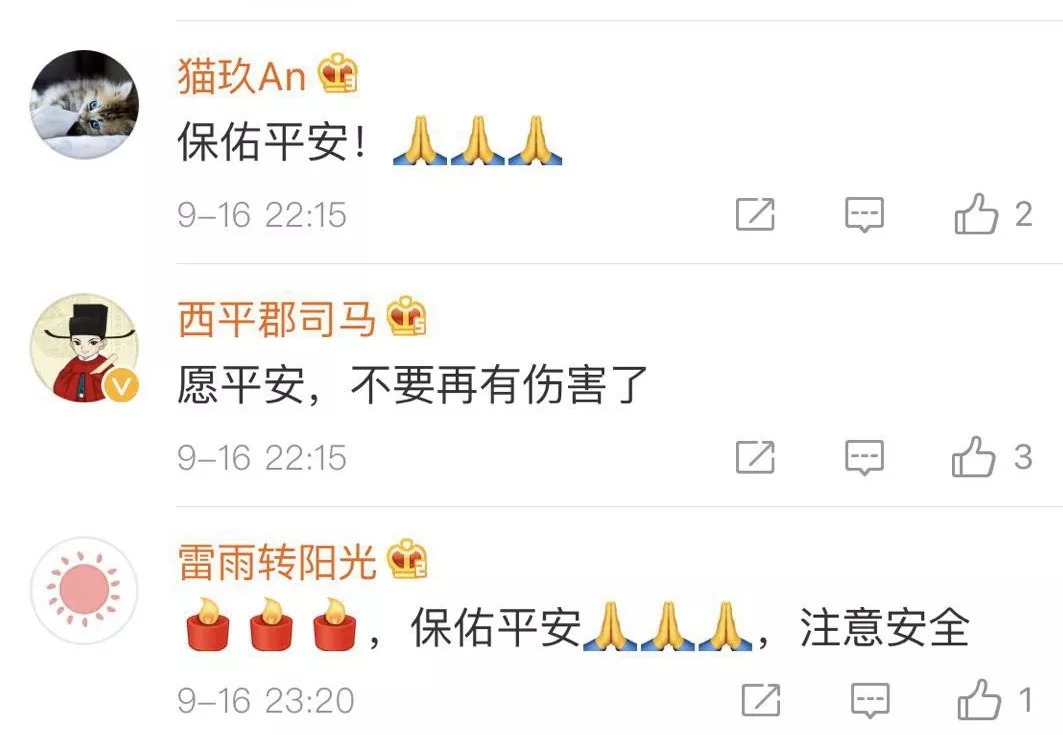Tap the username 雷雨转阳光
The height and width of the screenshot is (735, 1063).
point(277,563)
